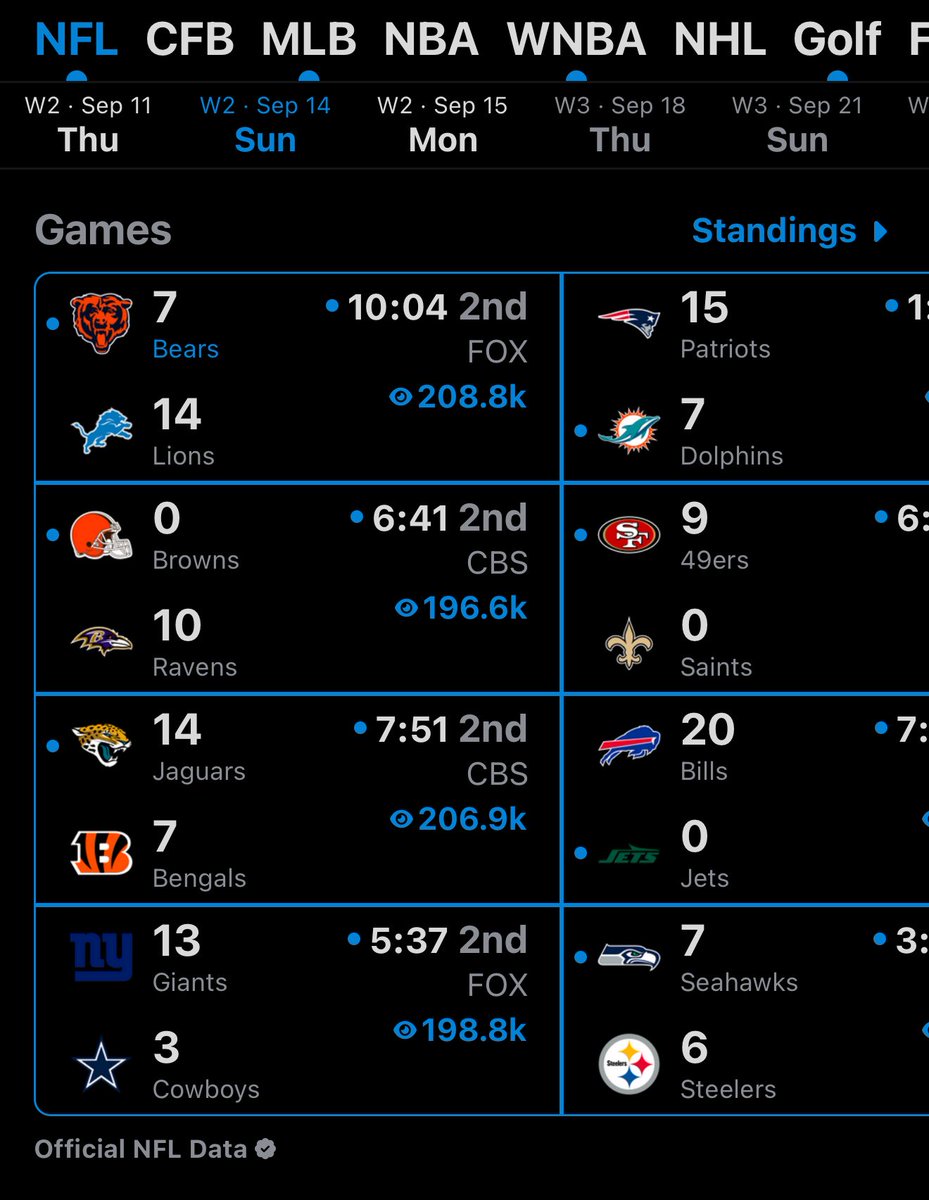Open the Standings link
929x1200 pixels.
pos(789,231)
